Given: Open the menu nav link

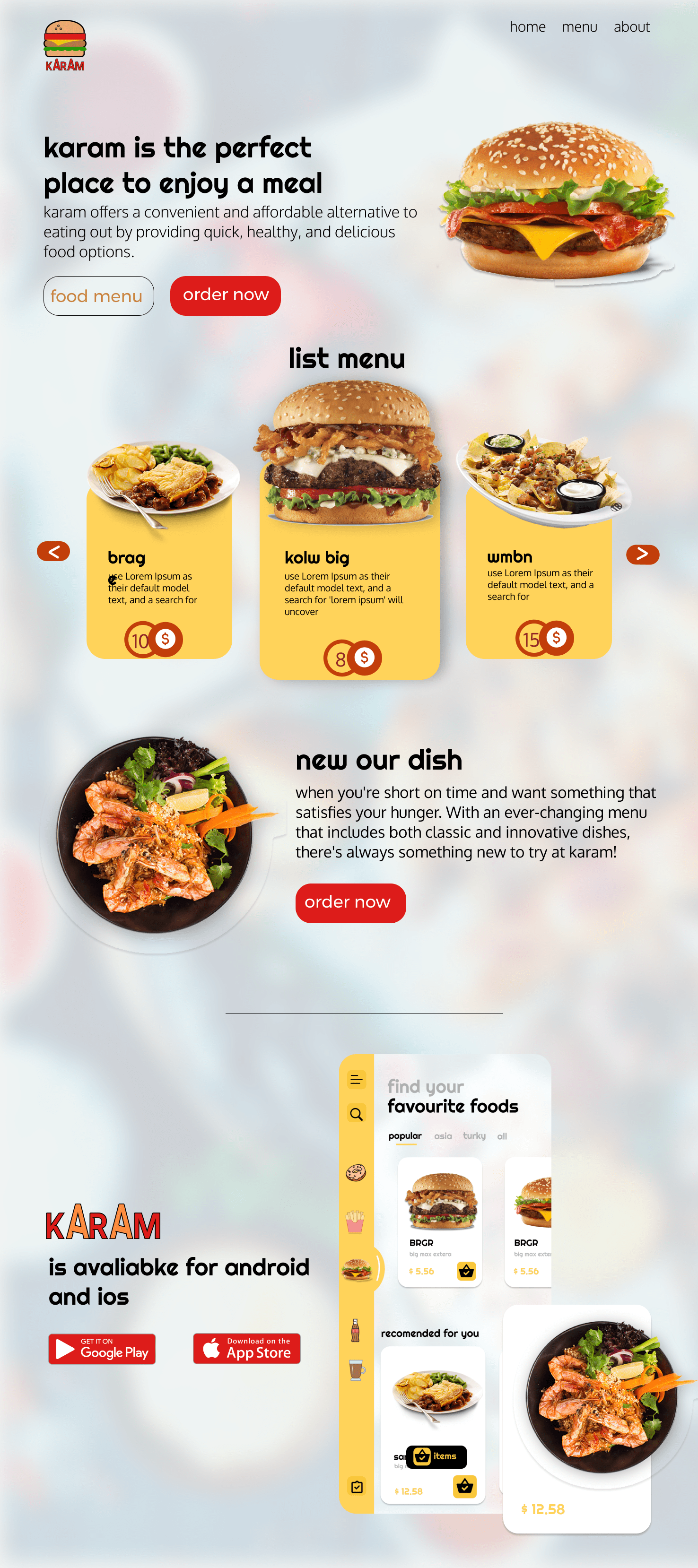Looking at the screenshot, I should click(x=579, y=27).
